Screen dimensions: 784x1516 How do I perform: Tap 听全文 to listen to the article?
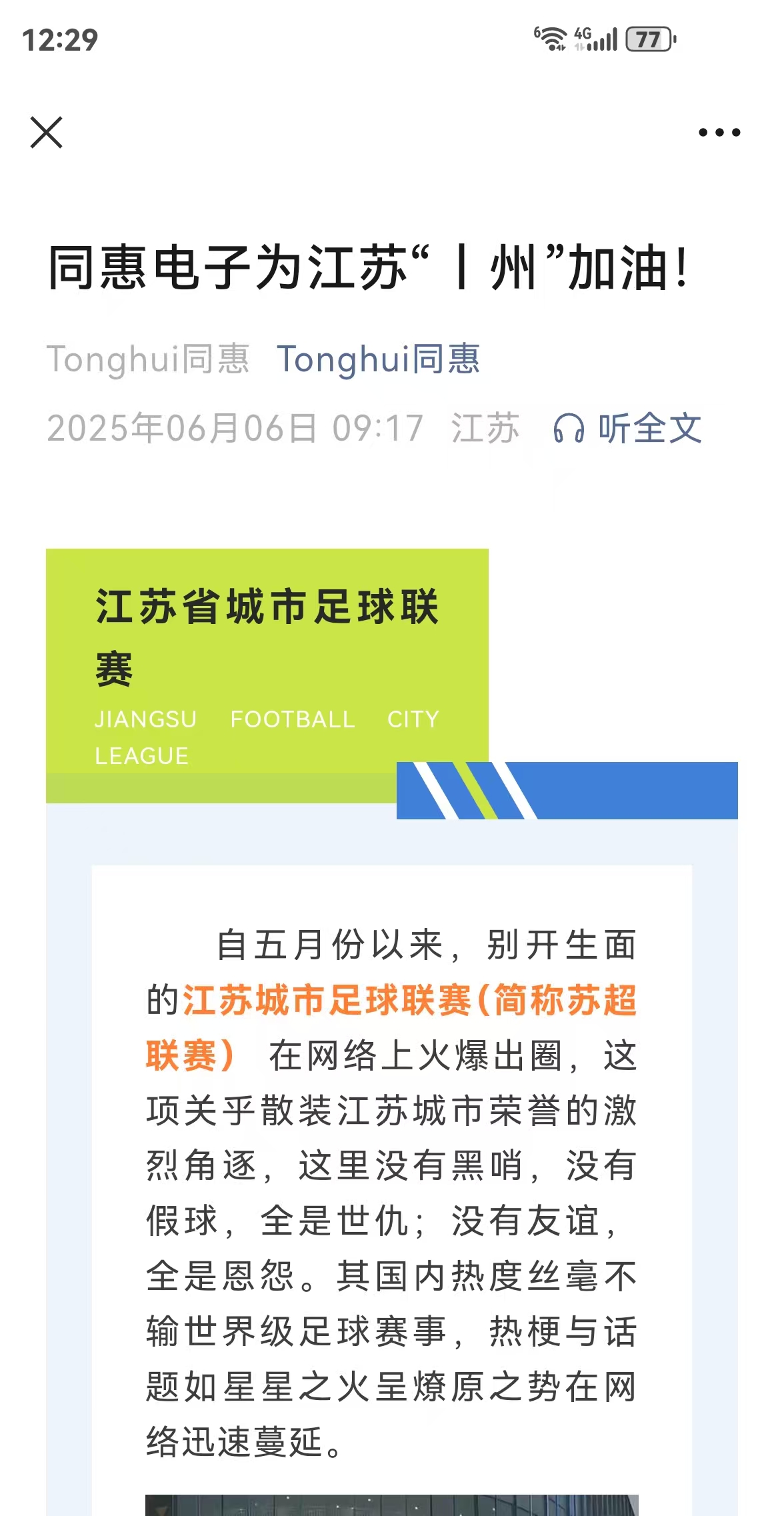627,427
